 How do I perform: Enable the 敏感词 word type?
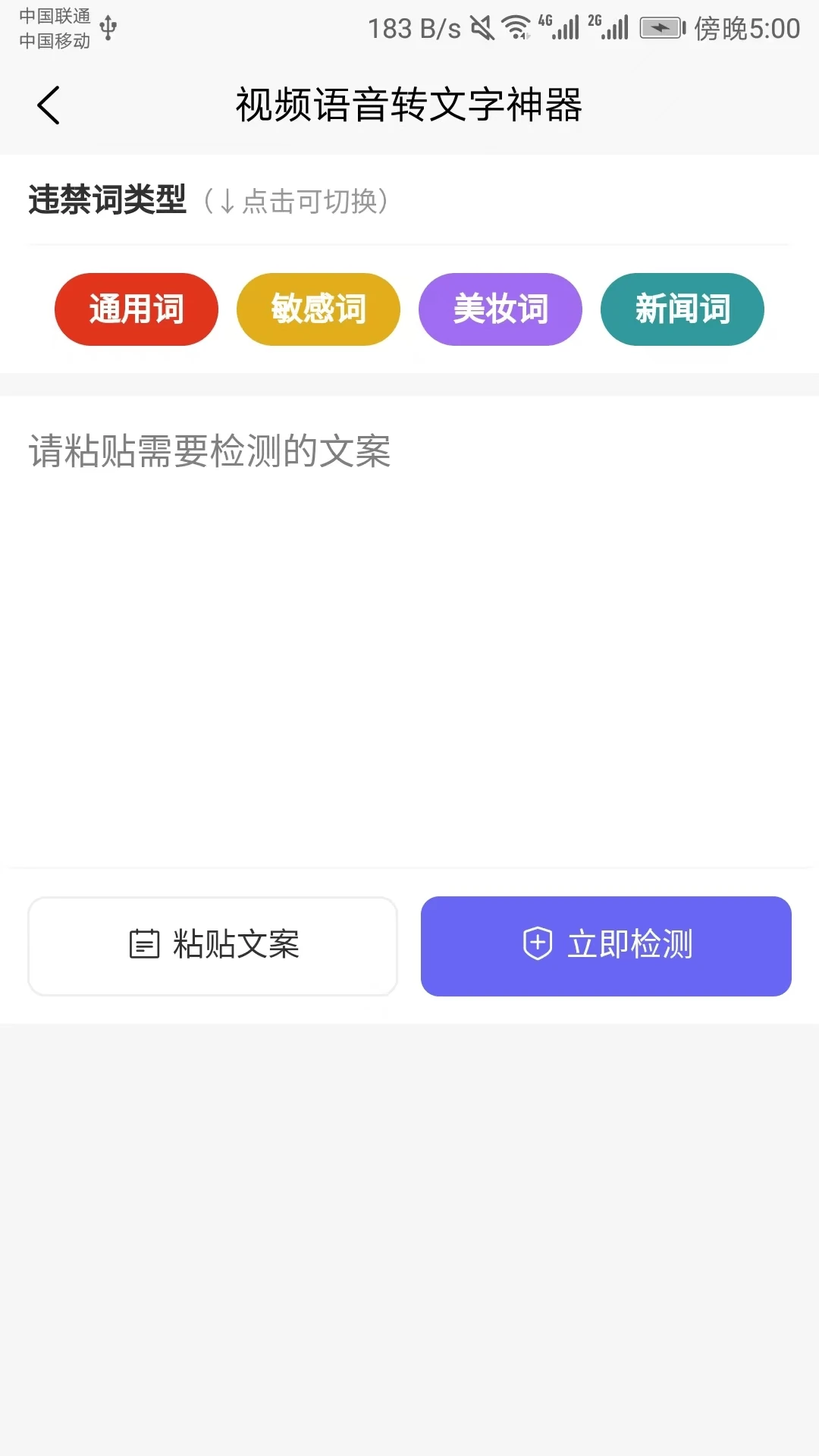tap(318, 309)
